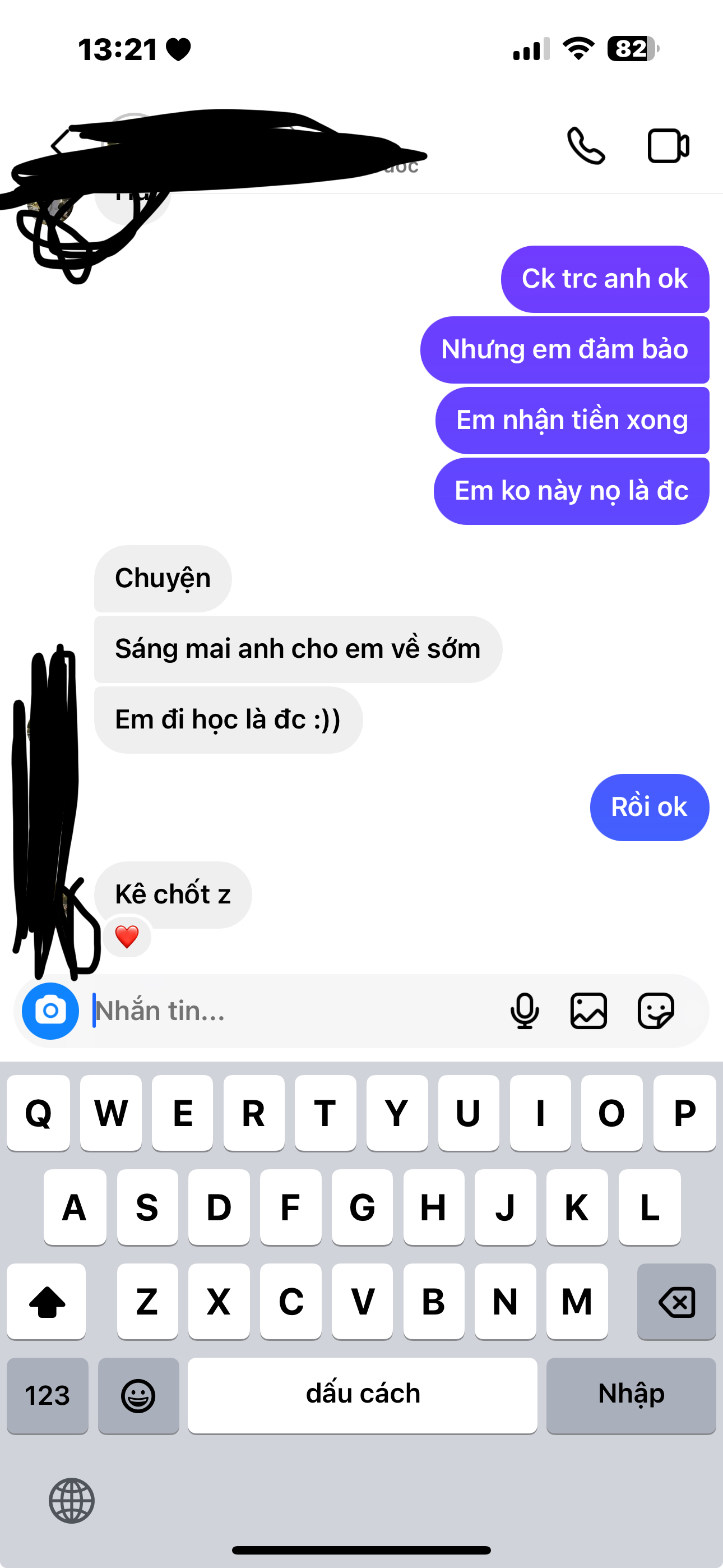Screen dimensions: 723x1568
Task: Focus the Nhắn tin message field
Action: [x=292, y=1011]
